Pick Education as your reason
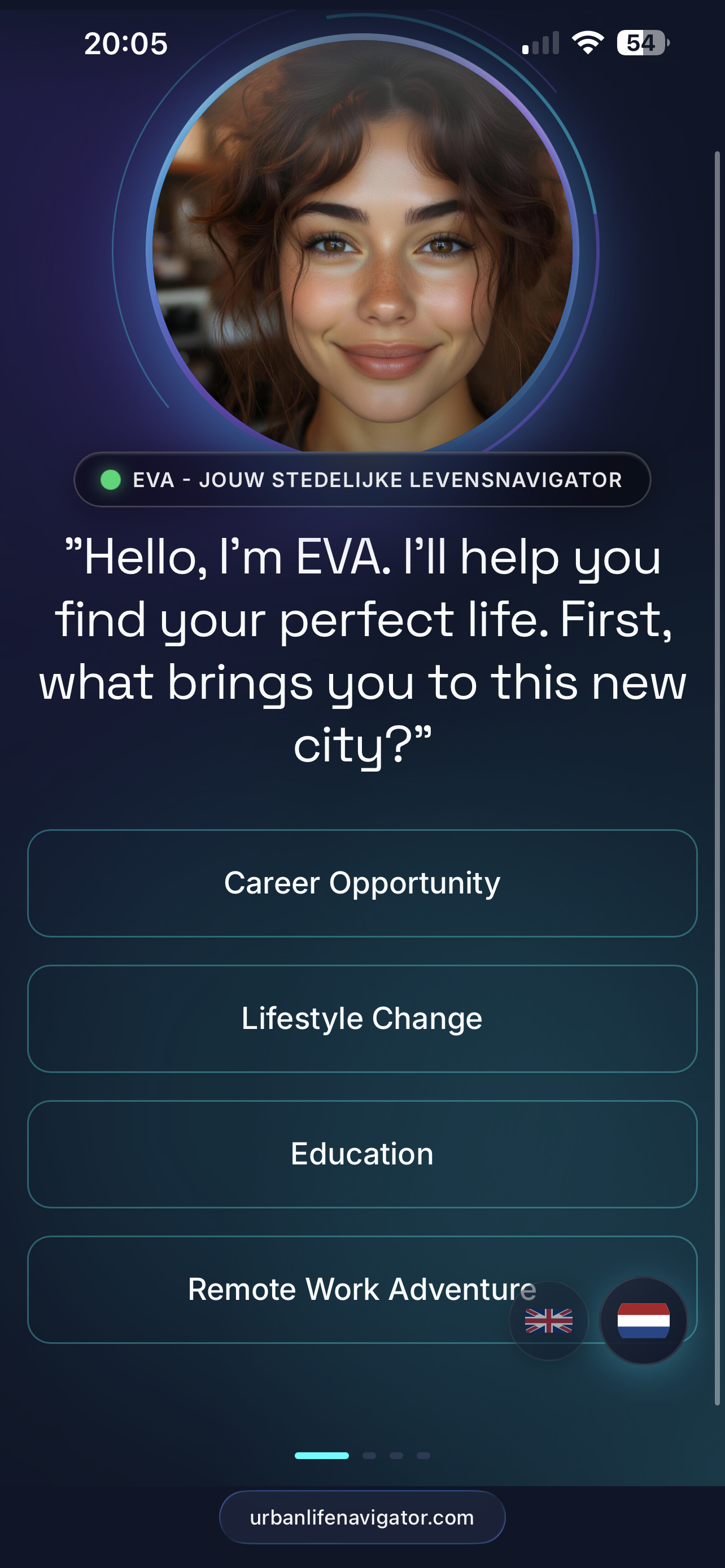The height and width of the screenshot is (1568, 725). pos(362,1153)
